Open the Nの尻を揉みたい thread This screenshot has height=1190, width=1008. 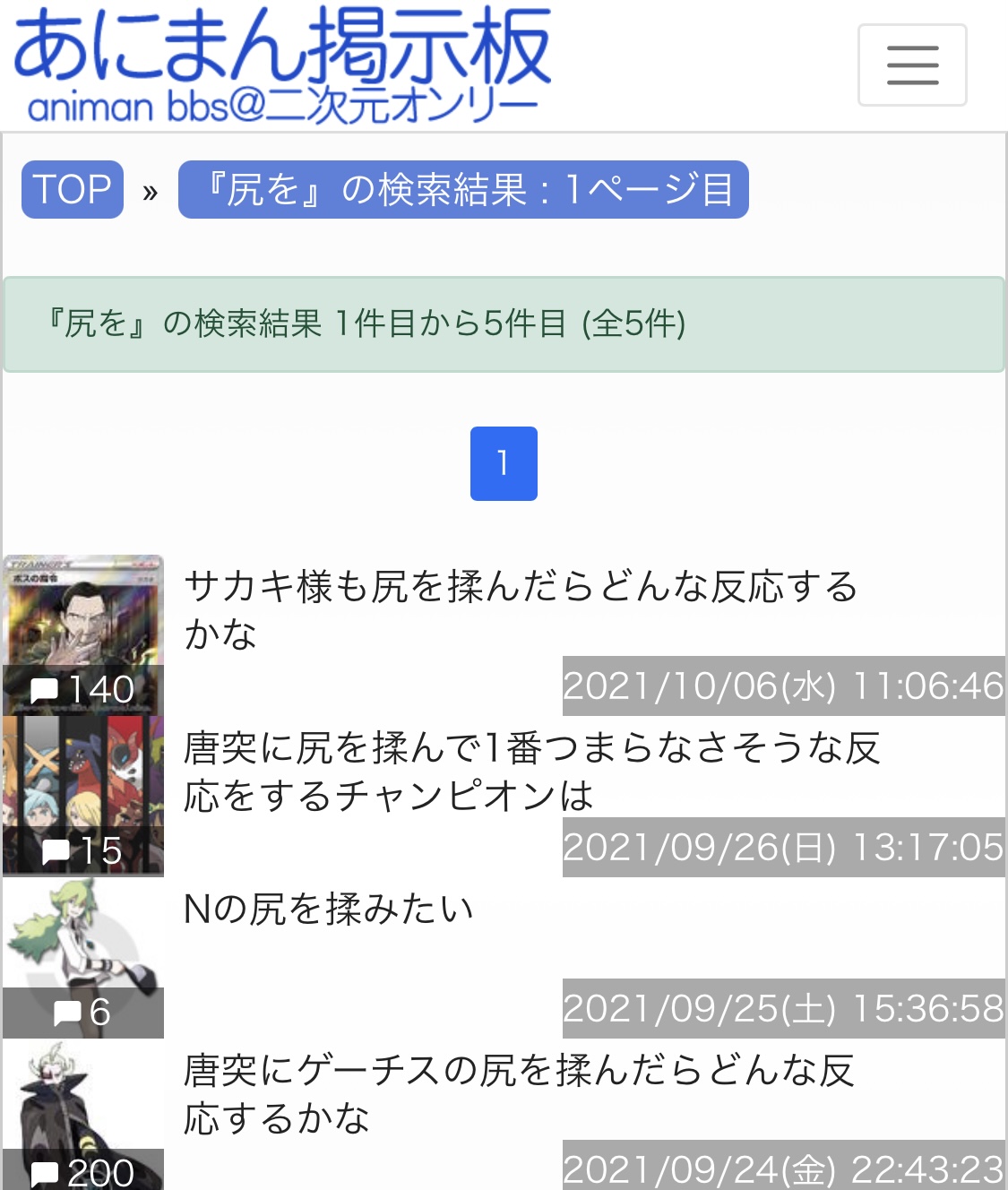click(x=328, y=910)
